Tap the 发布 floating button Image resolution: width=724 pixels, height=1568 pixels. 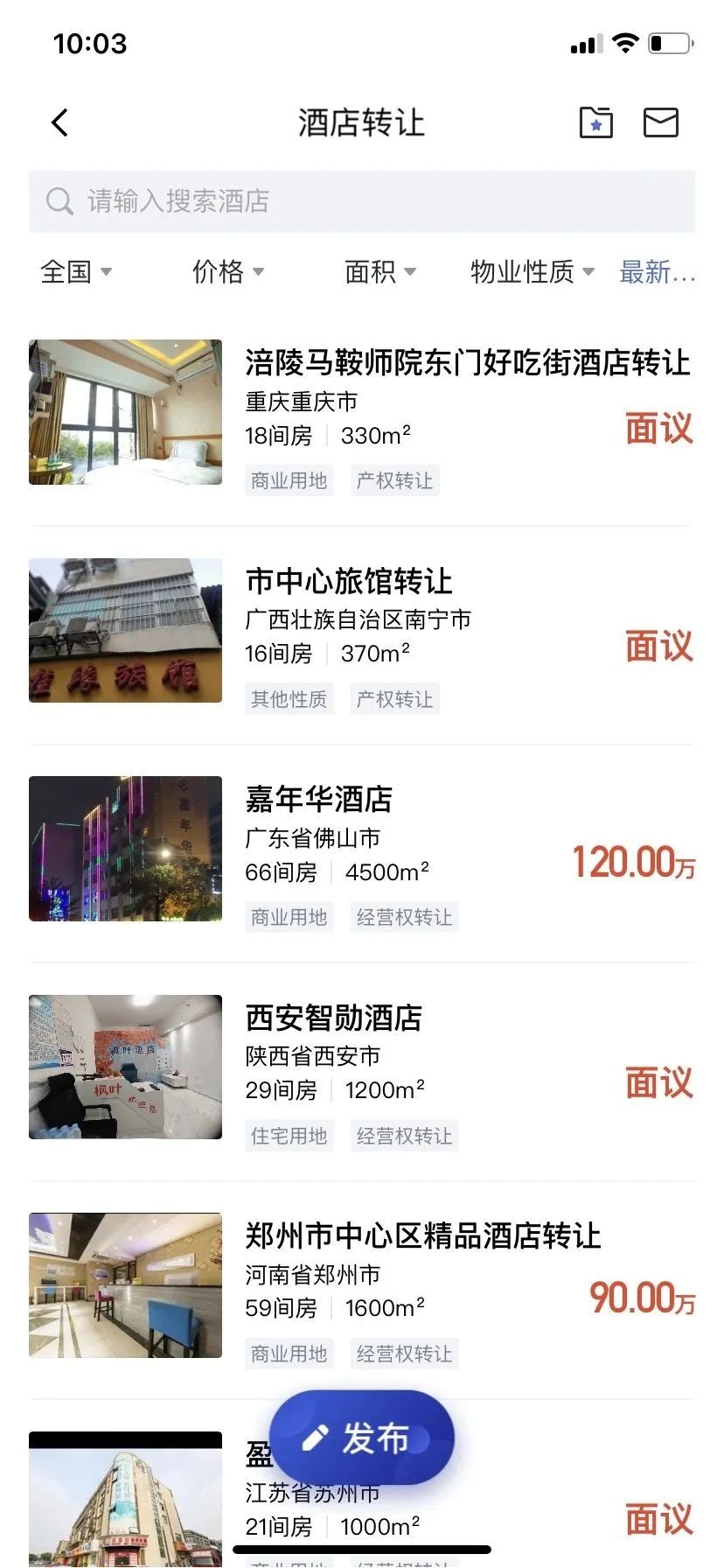(x=361, y=1438)
